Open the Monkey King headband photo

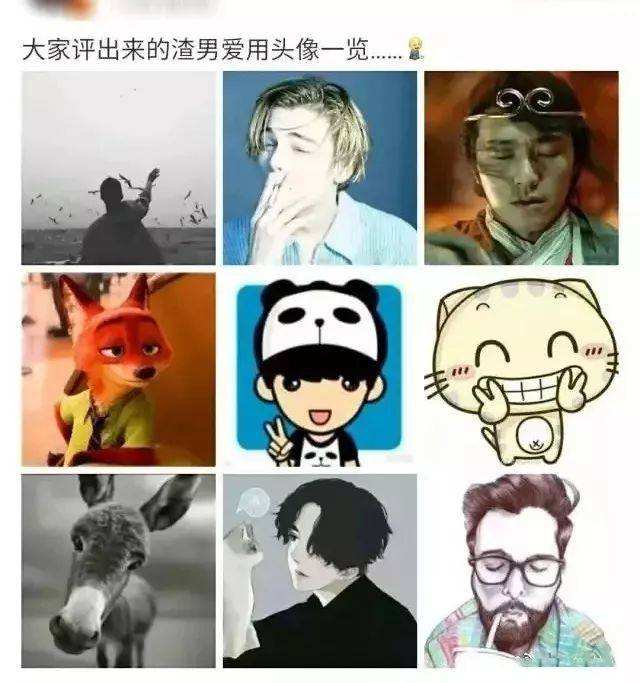tap(521, 168)
